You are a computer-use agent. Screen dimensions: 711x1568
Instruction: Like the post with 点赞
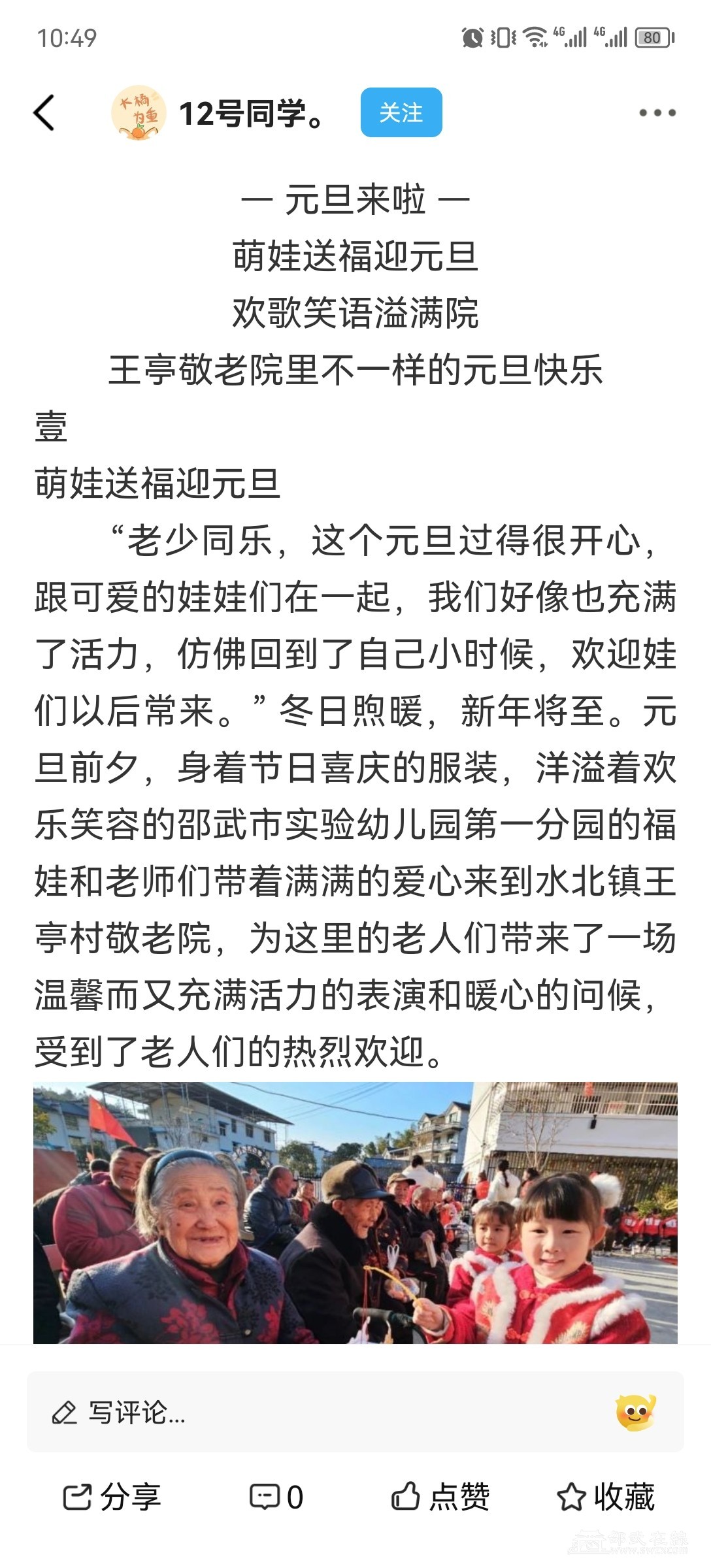[440, 1497]
